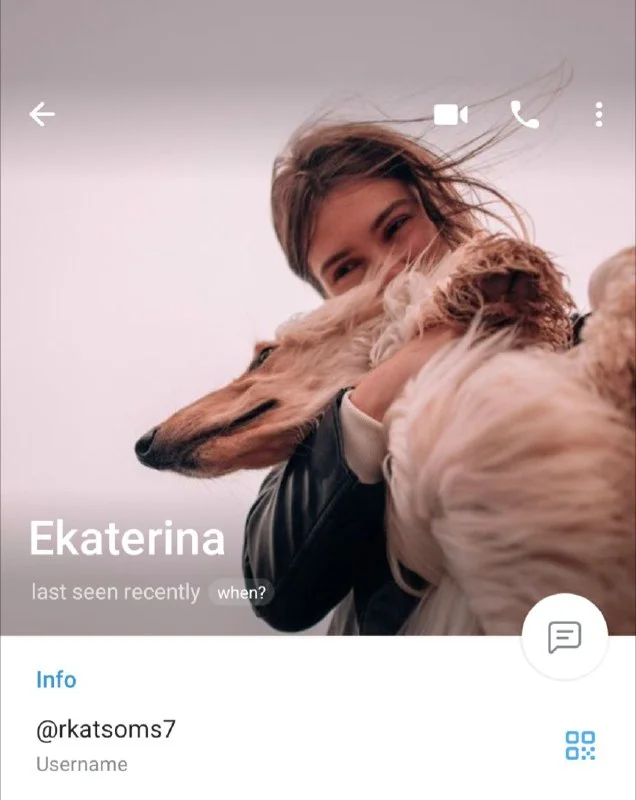Open the three-dot overflow menu

[598, 115]
